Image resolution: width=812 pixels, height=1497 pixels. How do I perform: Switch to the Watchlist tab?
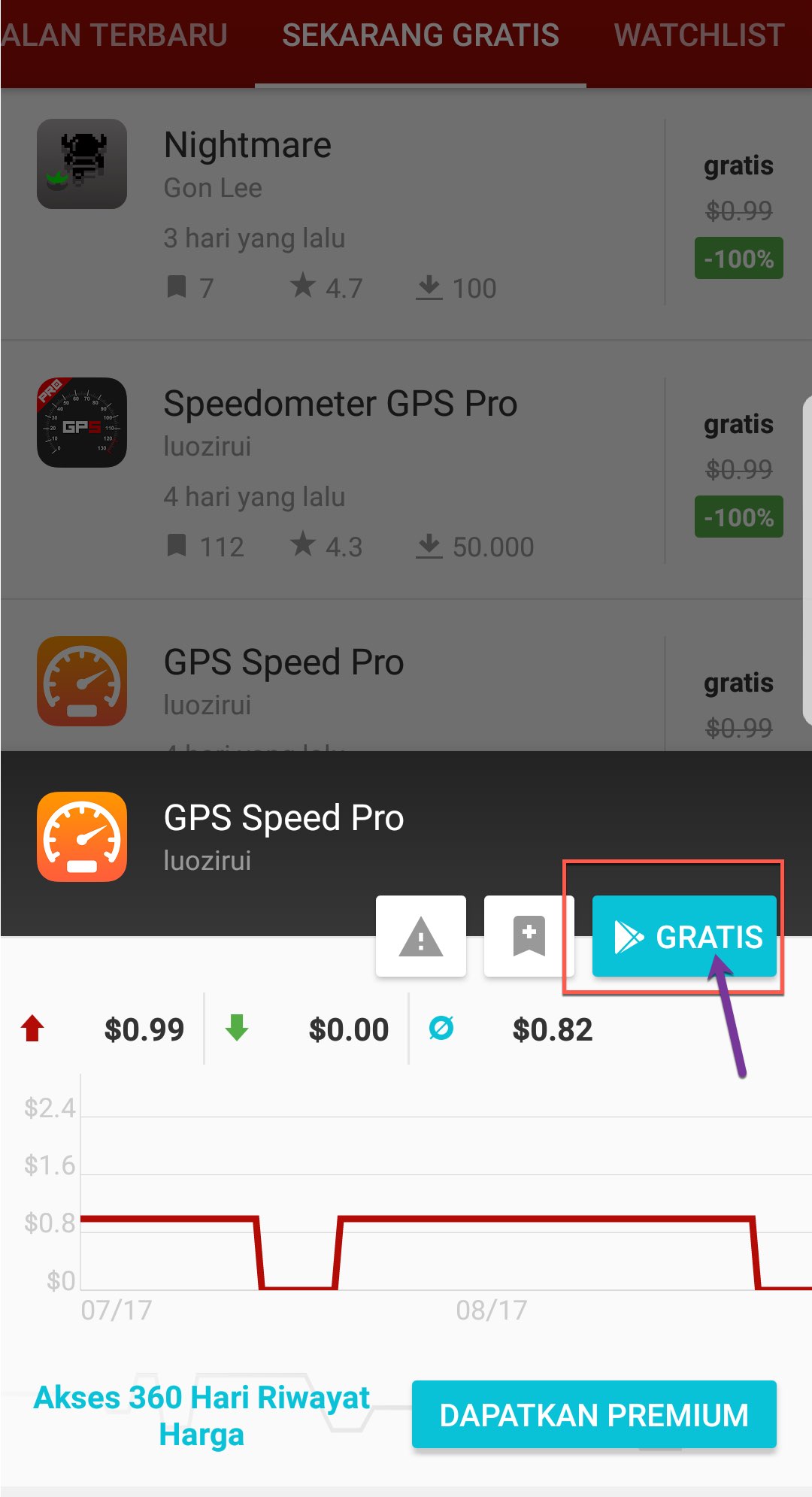(698, 36)
